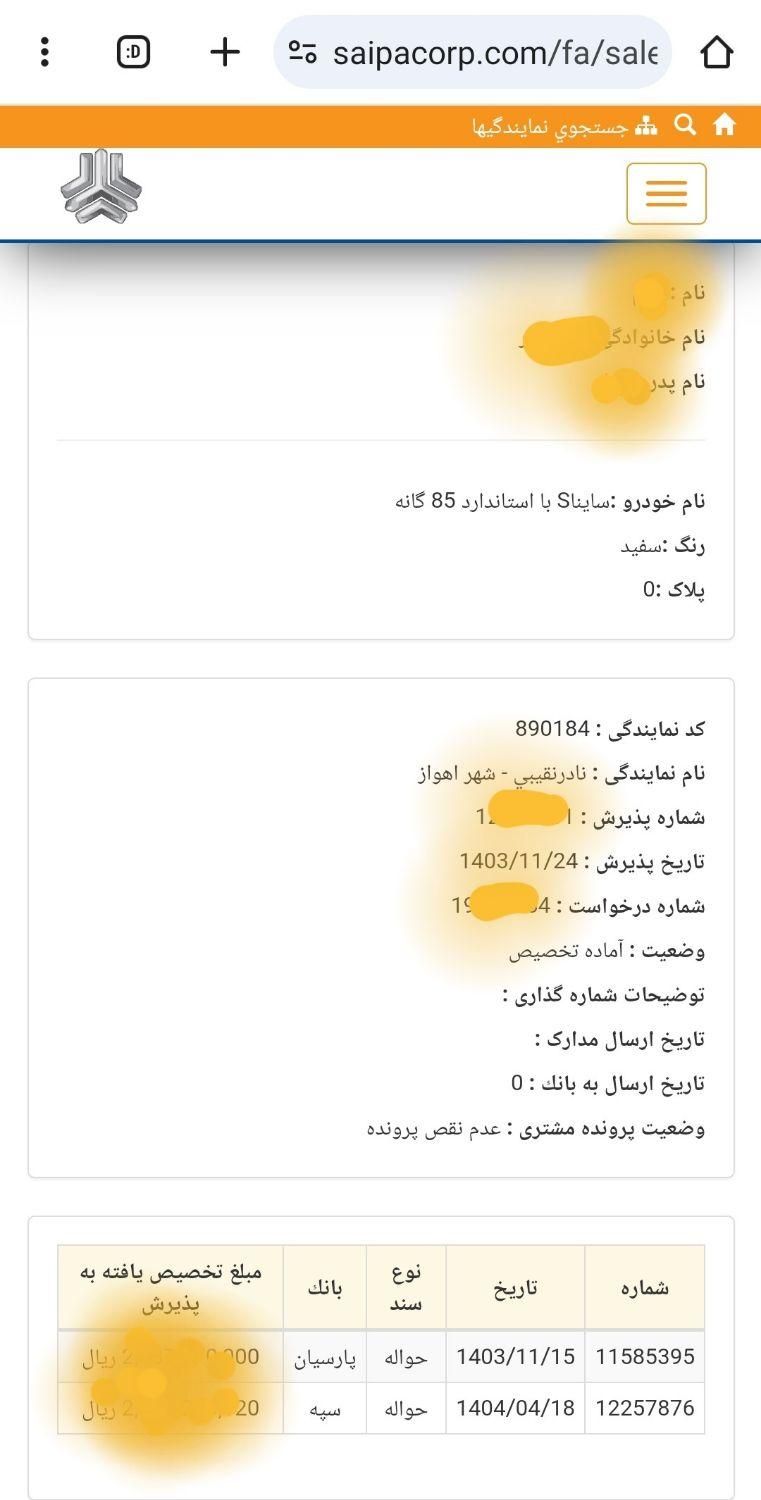
Task: Open the site's home icon in orange bar
Action: coord(724,125)
